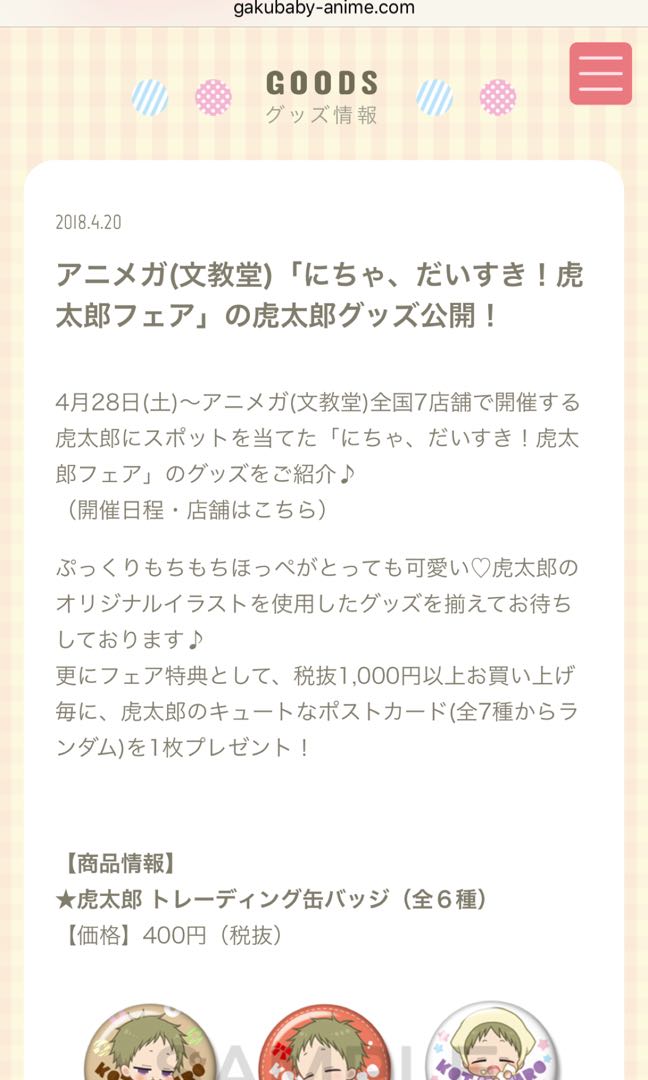This screenshot has width=648, height=1080.
Task: Open the 開催日程・店舗はこちら link
Action: coord(192,509)
